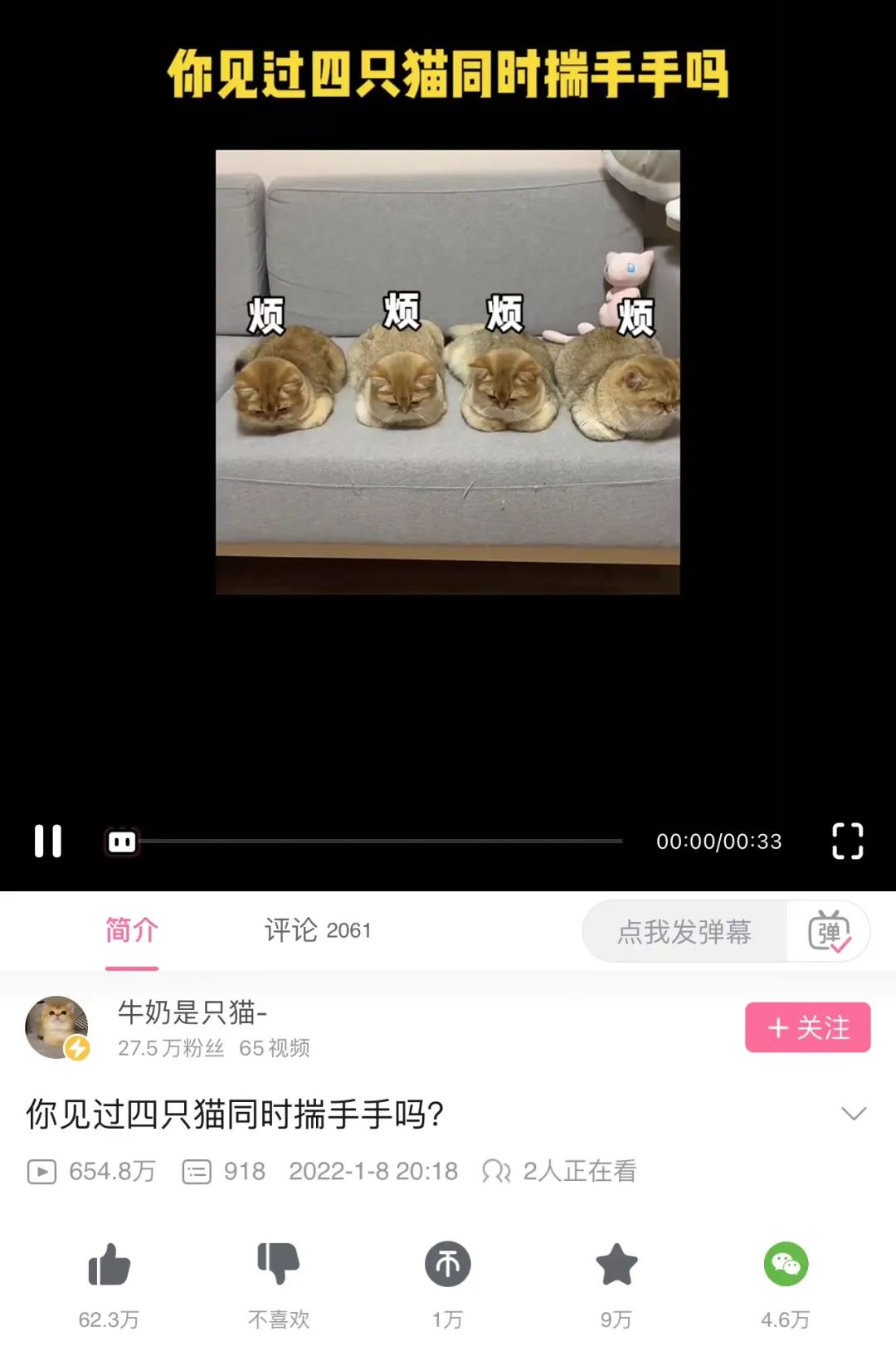This screenshot has height=1361, width=896.
Task: Expand the video description chevron
Action: click(x=853, y=1114)
